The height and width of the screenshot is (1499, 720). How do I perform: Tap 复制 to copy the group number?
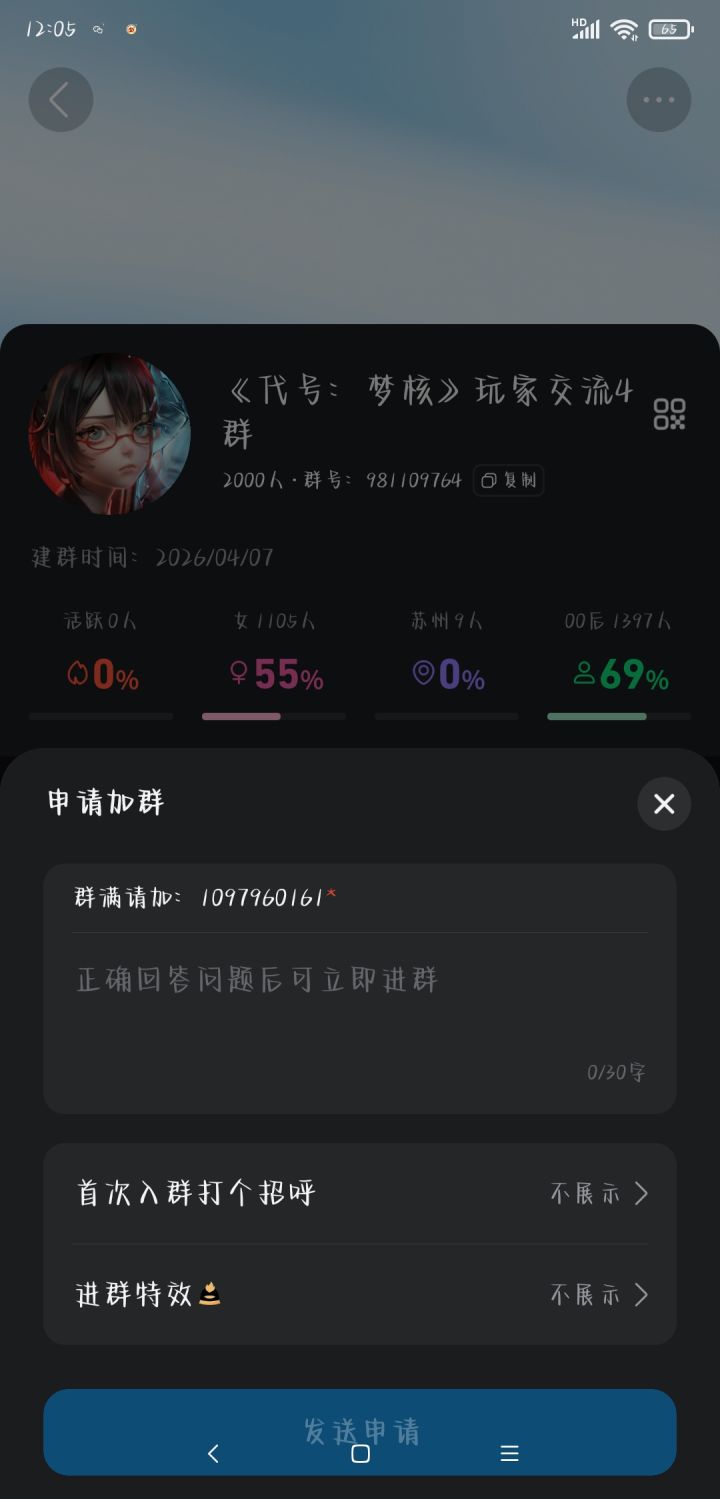tap(508, 480)
